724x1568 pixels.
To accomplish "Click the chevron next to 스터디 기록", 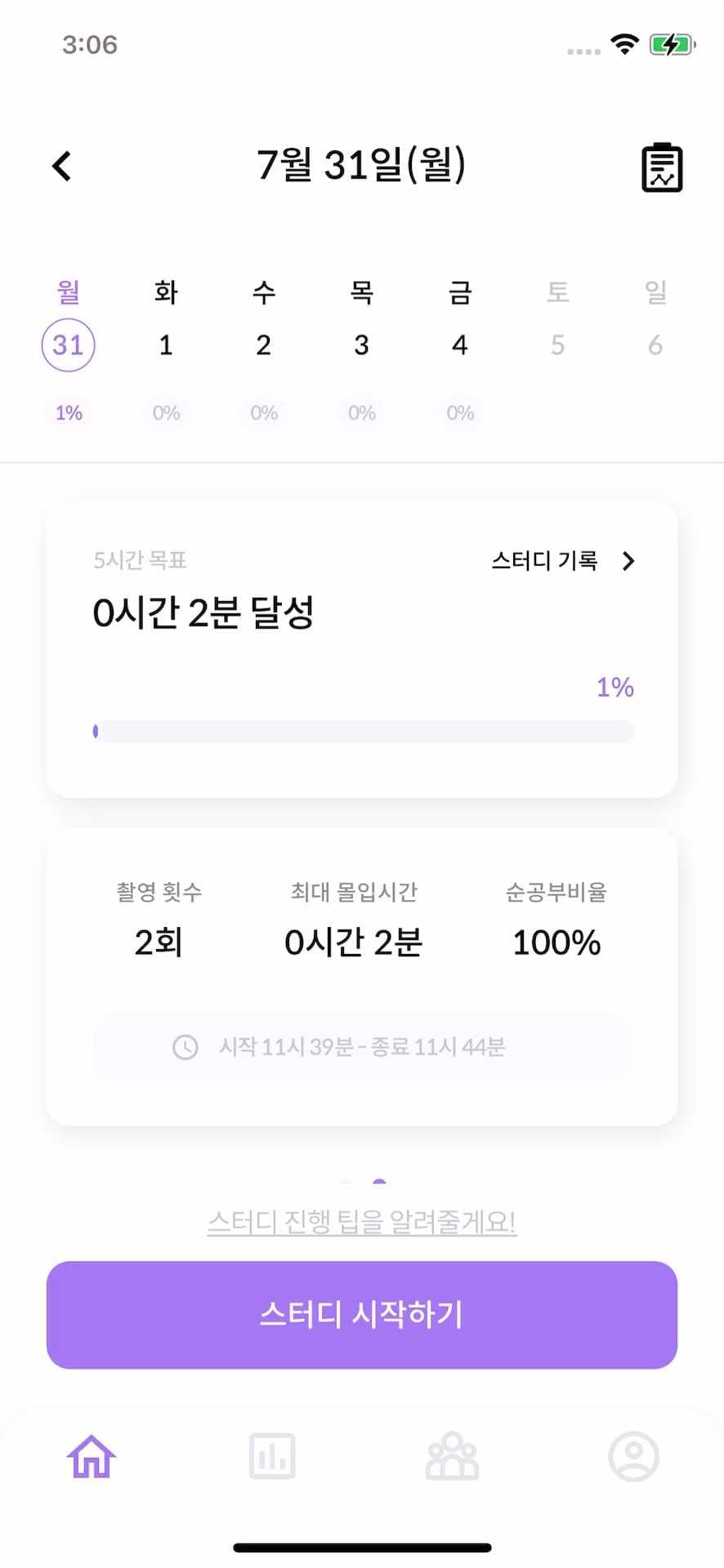I will tap(628, 562).
